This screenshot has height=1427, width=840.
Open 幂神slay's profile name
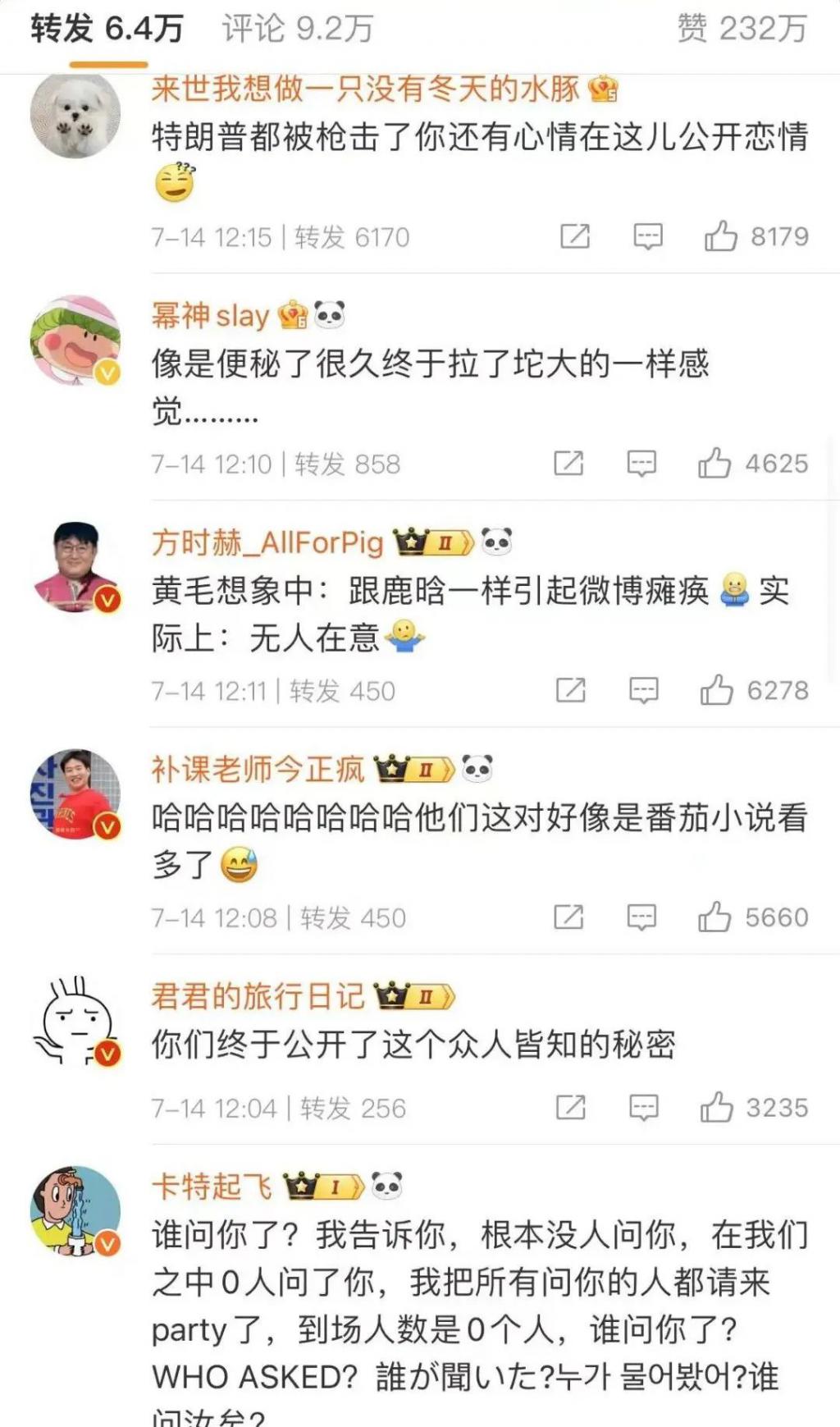[210, 316]
